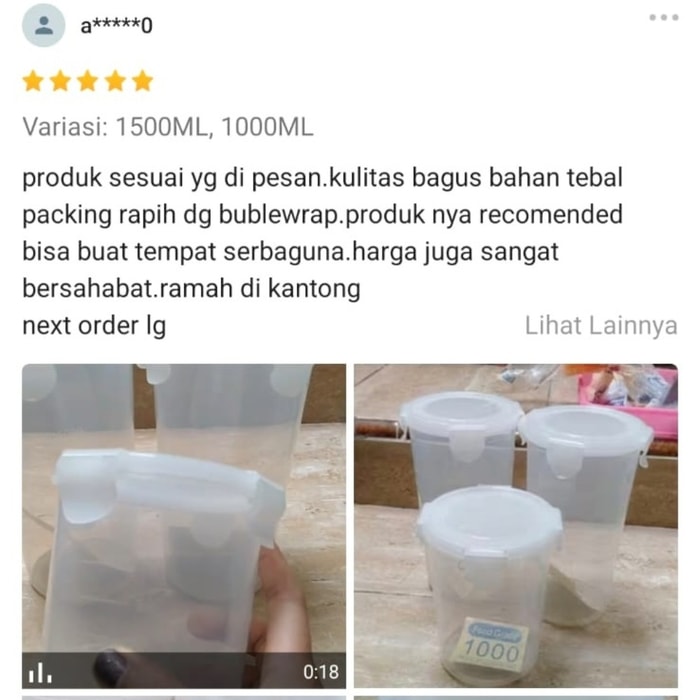Expand the review with Lihat Lainnya
The image size is (700, 700).
click(x=600, y=325)
